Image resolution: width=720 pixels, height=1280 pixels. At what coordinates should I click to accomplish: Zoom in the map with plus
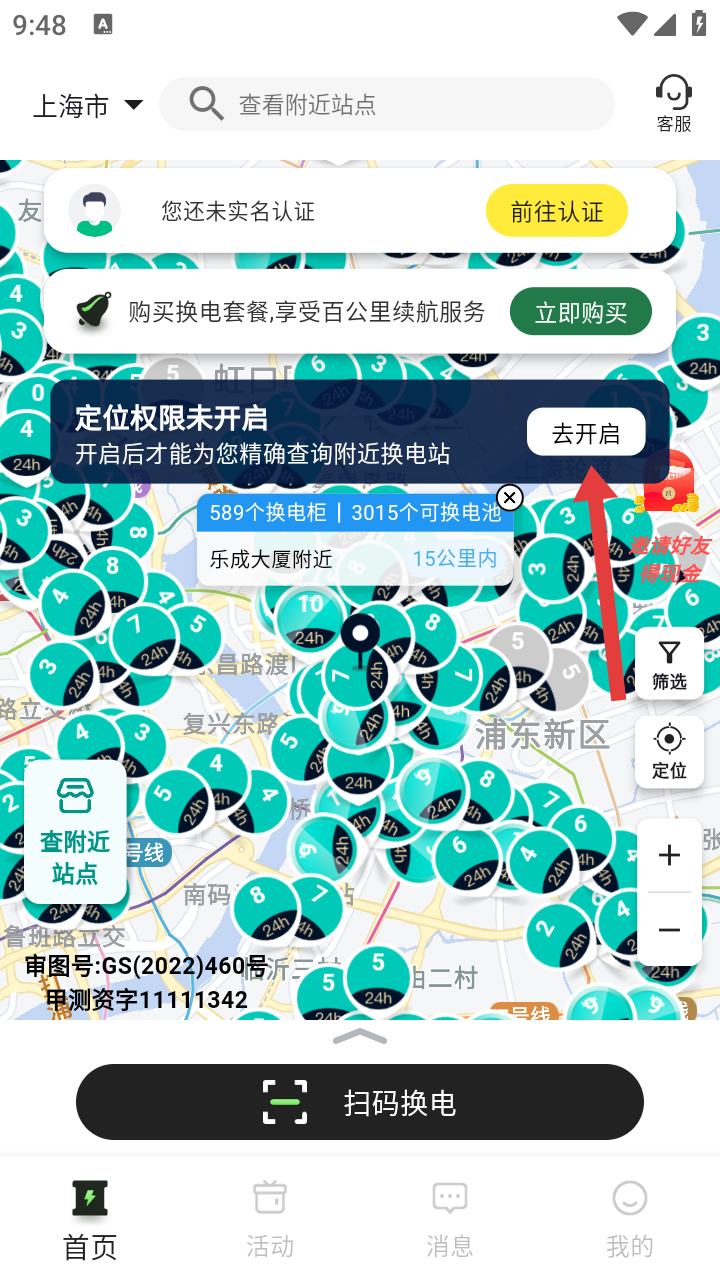(669, 855)
